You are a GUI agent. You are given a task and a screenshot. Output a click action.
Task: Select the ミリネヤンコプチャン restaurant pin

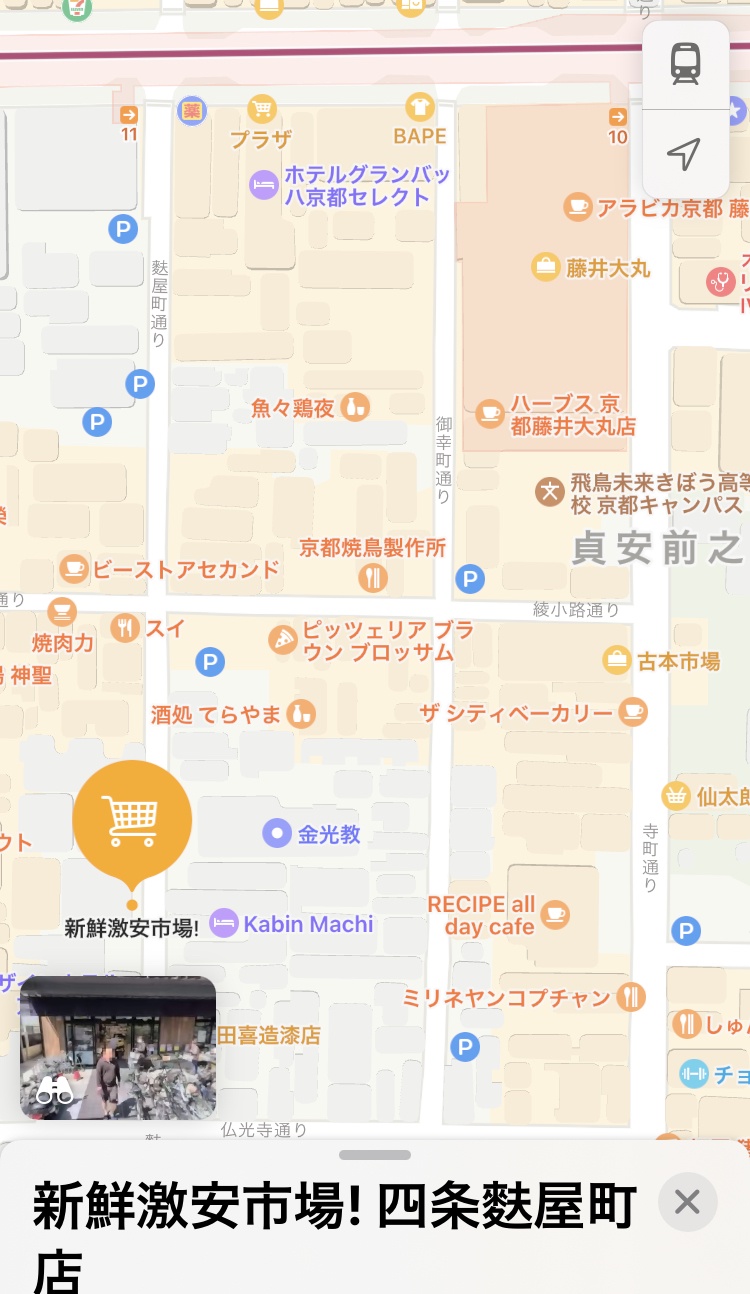(631, 996)
